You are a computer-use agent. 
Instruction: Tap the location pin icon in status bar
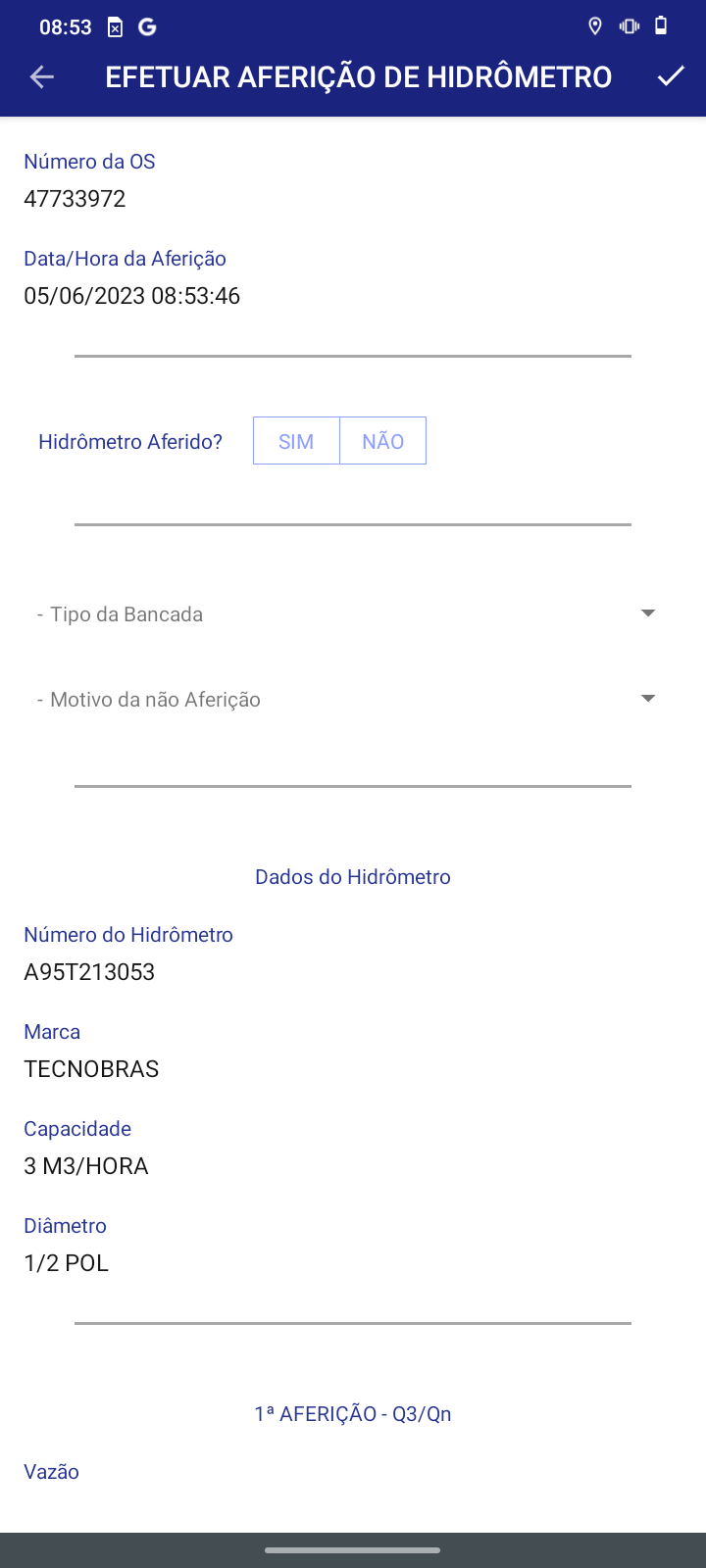point(595,27)
